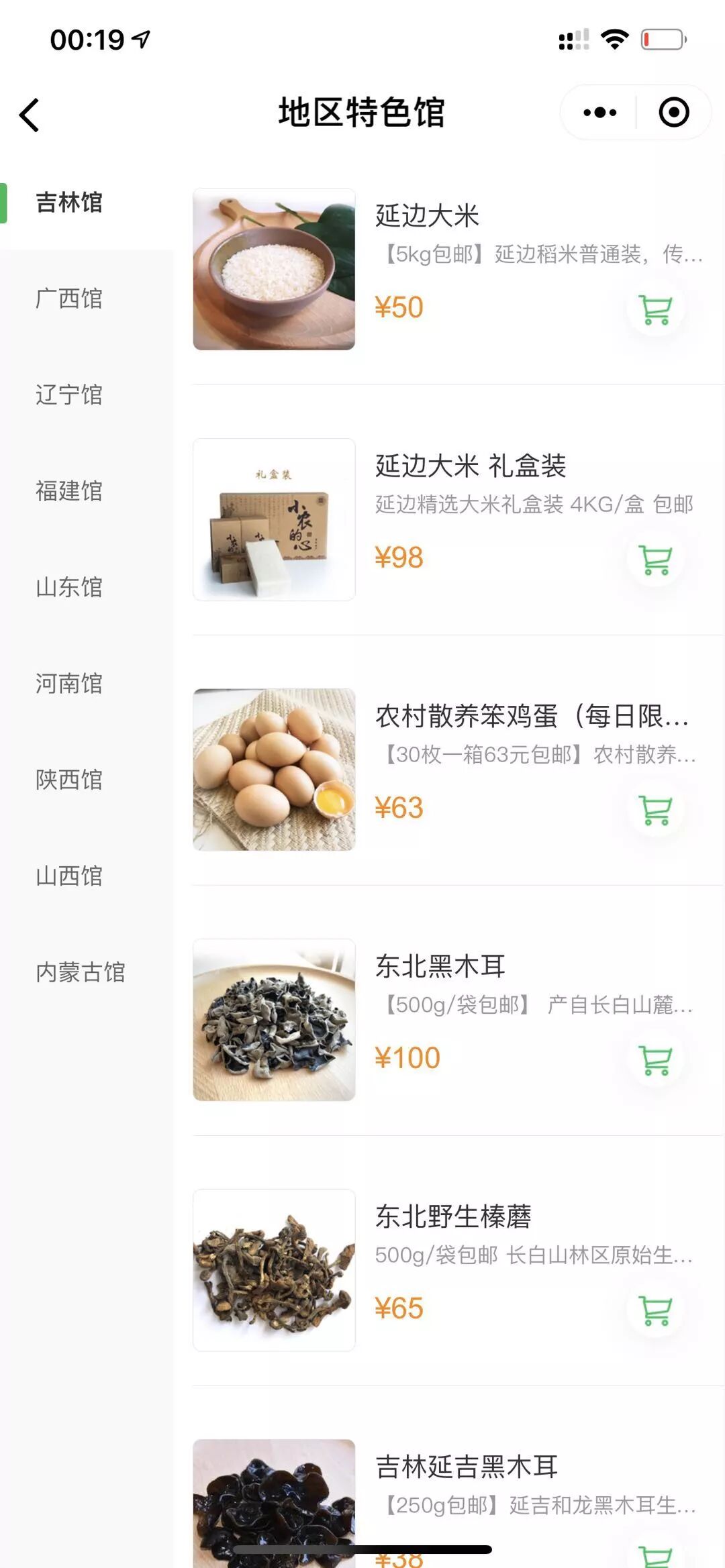View the 东北黑木耳 product details
Screen dimensions: 725x1568
pyautogui.click(x=440, y=967)
